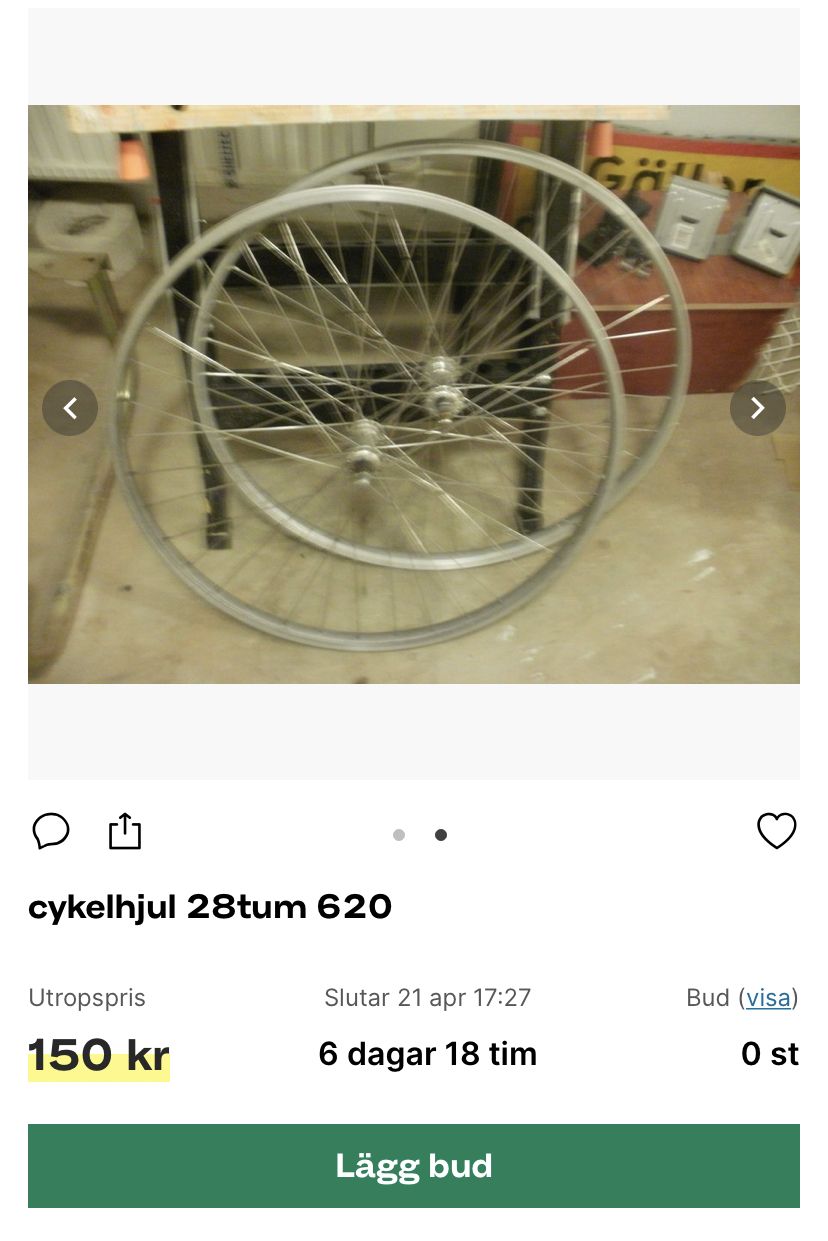Open the bicycle wheels photo fullscreen
Image resolution: width=828 pixels, height=1241 pixels.
414,394
